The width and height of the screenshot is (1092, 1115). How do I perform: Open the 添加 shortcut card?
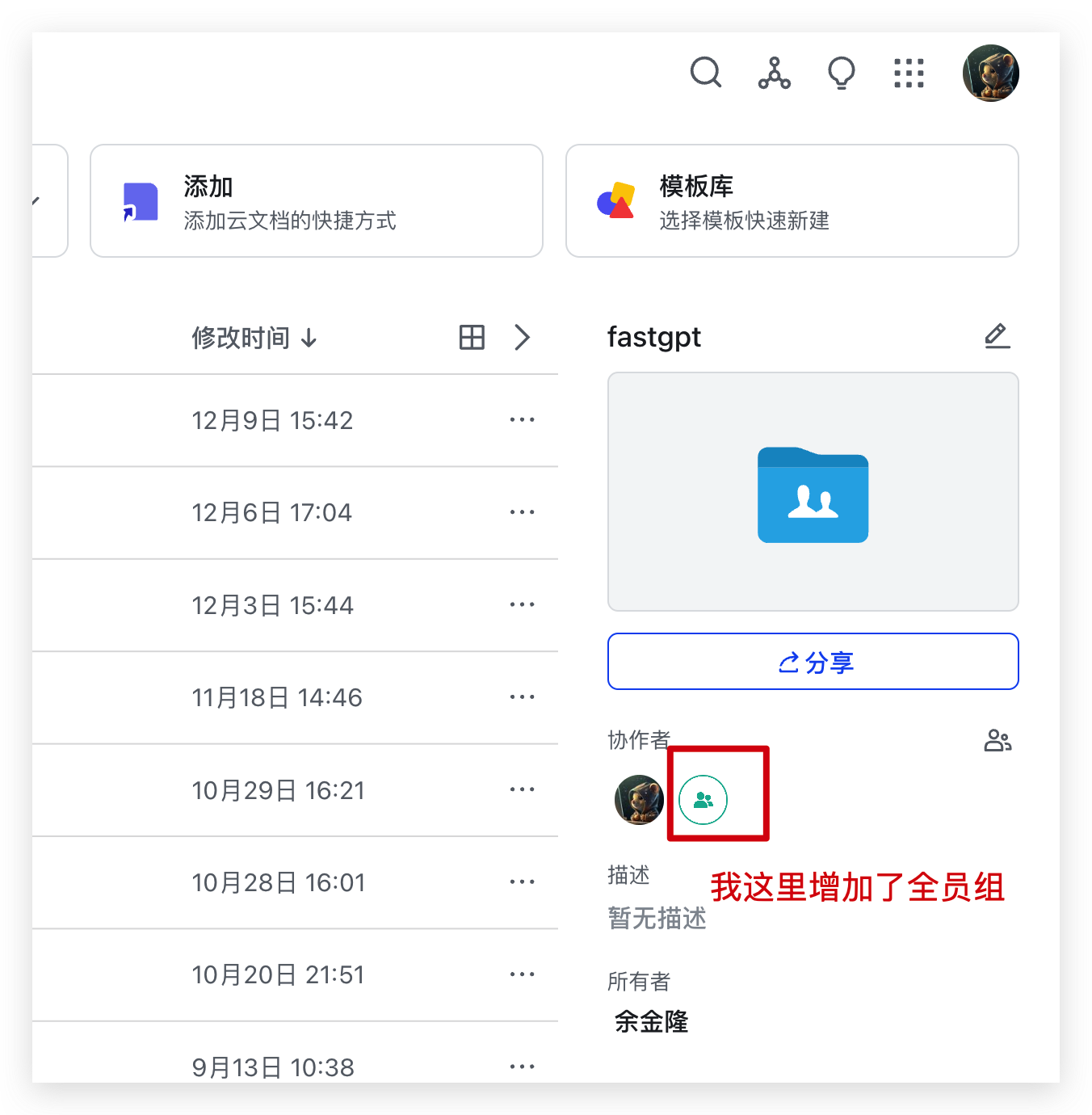coord(316,201)
